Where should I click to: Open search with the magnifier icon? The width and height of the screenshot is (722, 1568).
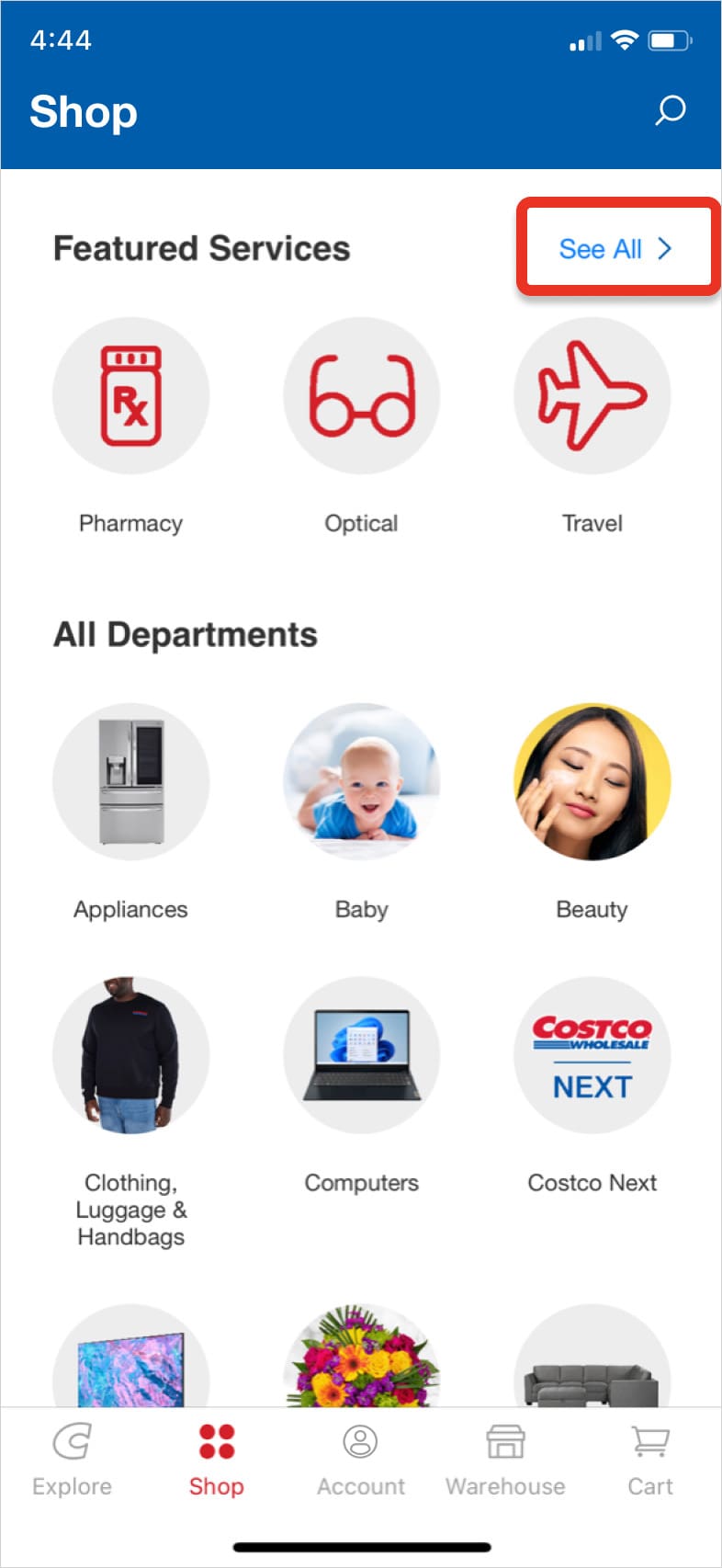670,111
